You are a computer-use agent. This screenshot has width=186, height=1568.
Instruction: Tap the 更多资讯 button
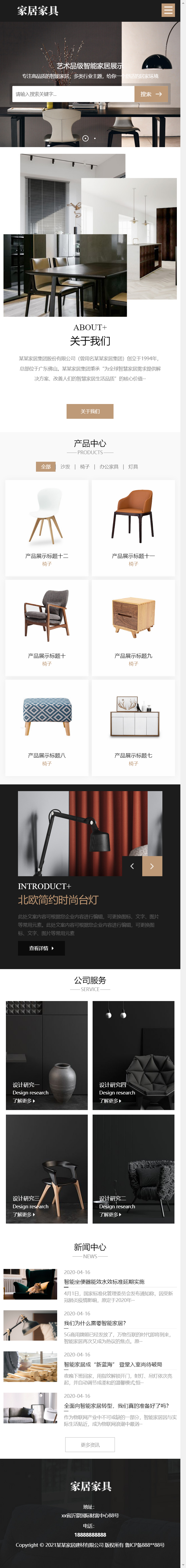coord(90,1445)
